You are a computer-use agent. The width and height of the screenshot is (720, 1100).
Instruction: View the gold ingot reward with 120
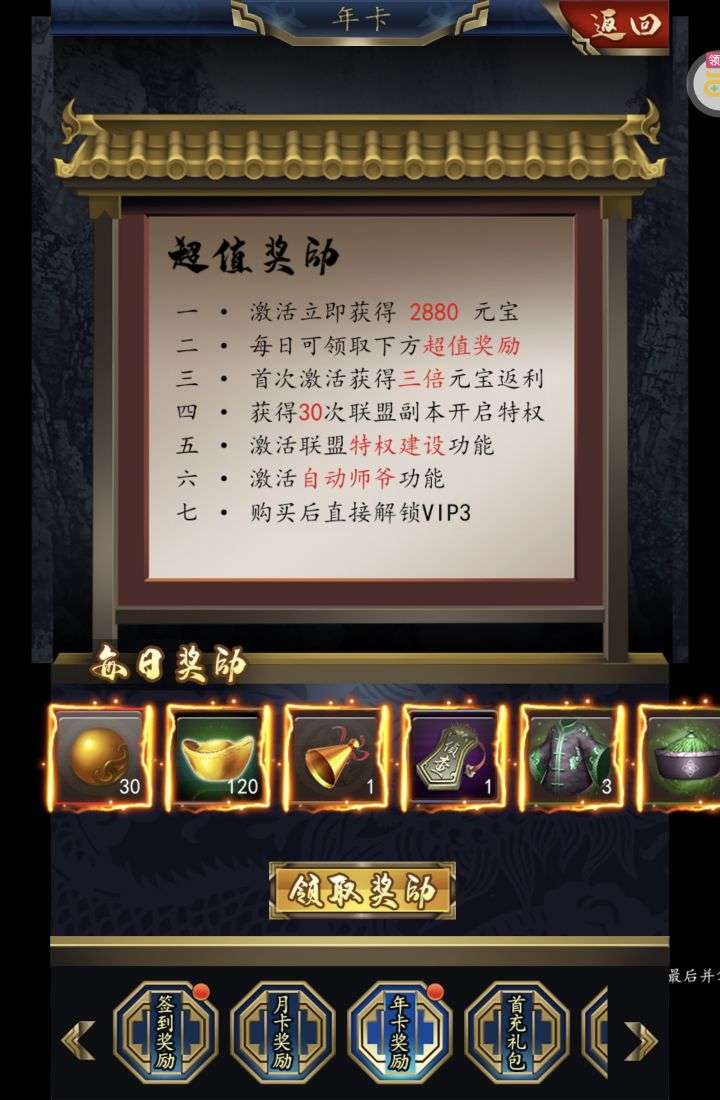tap(218, 757)
